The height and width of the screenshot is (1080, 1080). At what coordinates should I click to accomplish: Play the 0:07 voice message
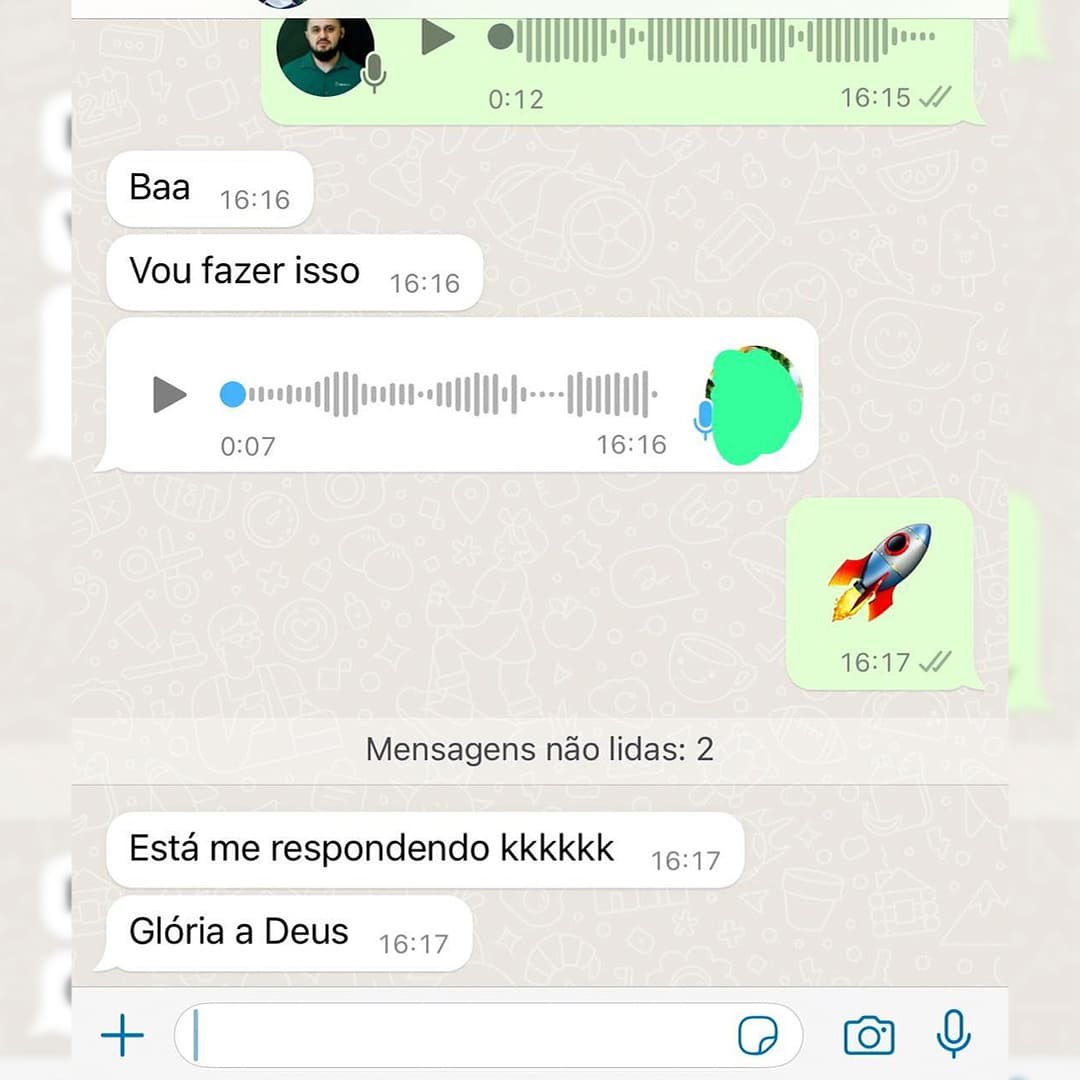pyautogui.click(x=169, y=394)
